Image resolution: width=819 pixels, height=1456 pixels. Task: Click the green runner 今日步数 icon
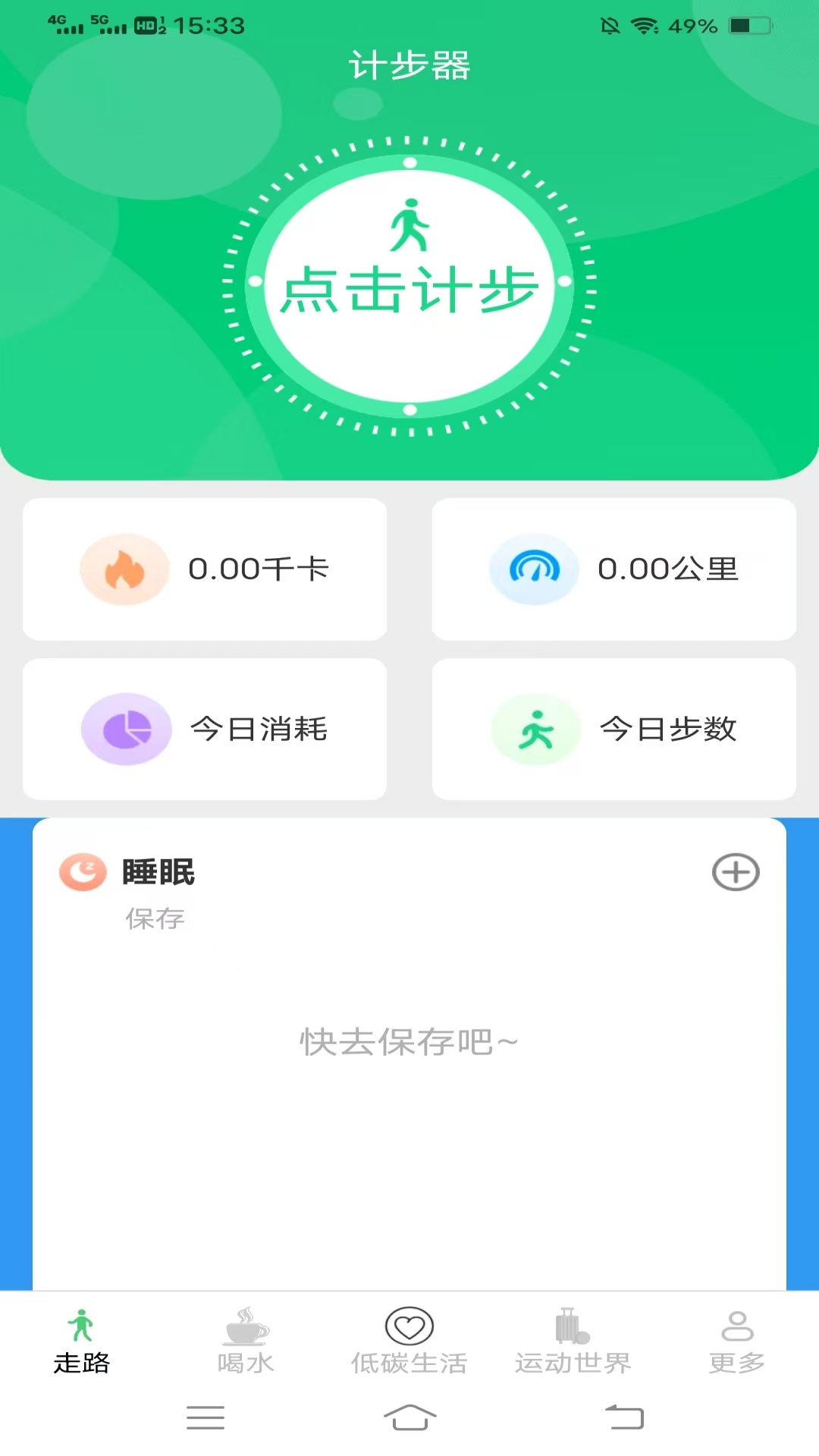pos(534,729)
